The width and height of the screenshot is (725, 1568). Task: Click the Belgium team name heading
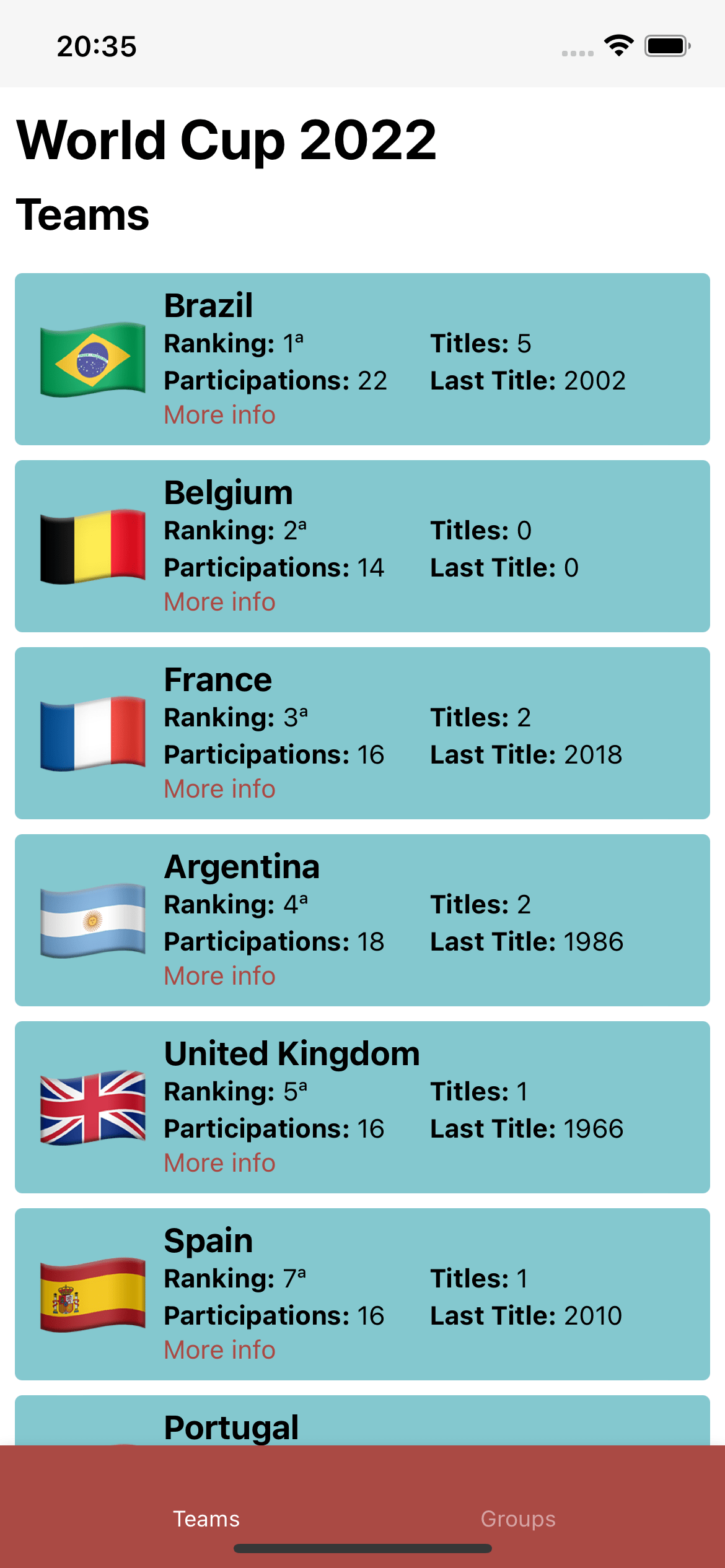(x=229, y=491)
